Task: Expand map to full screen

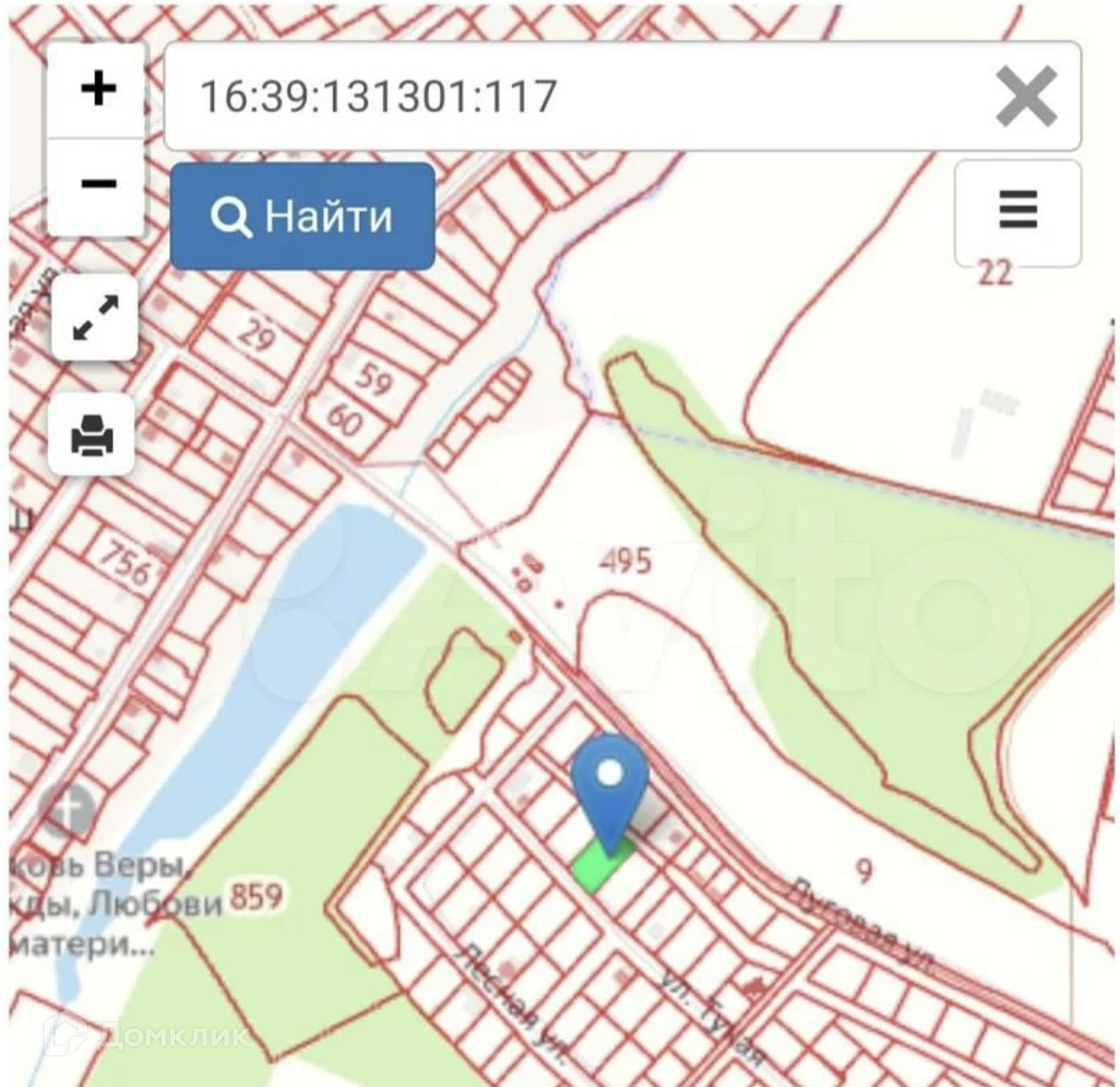Action: (95, 318)
